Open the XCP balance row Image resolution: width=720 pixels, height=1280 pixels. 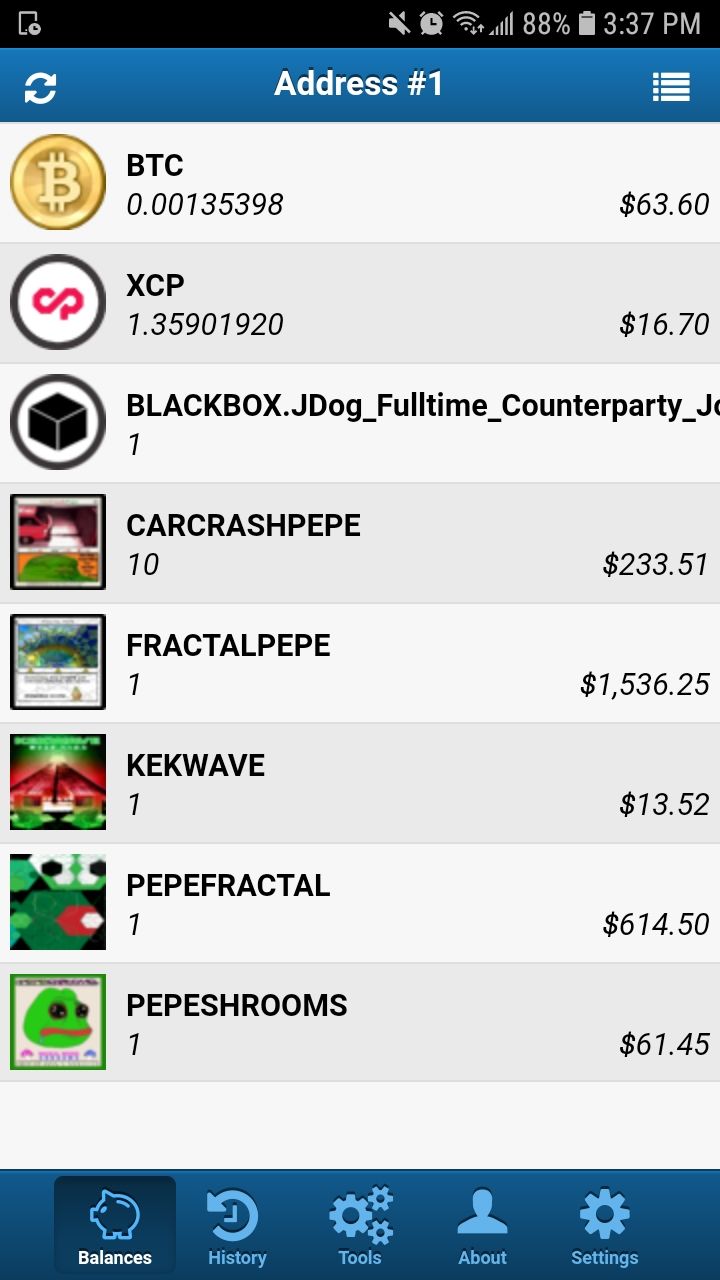point(360,303)
